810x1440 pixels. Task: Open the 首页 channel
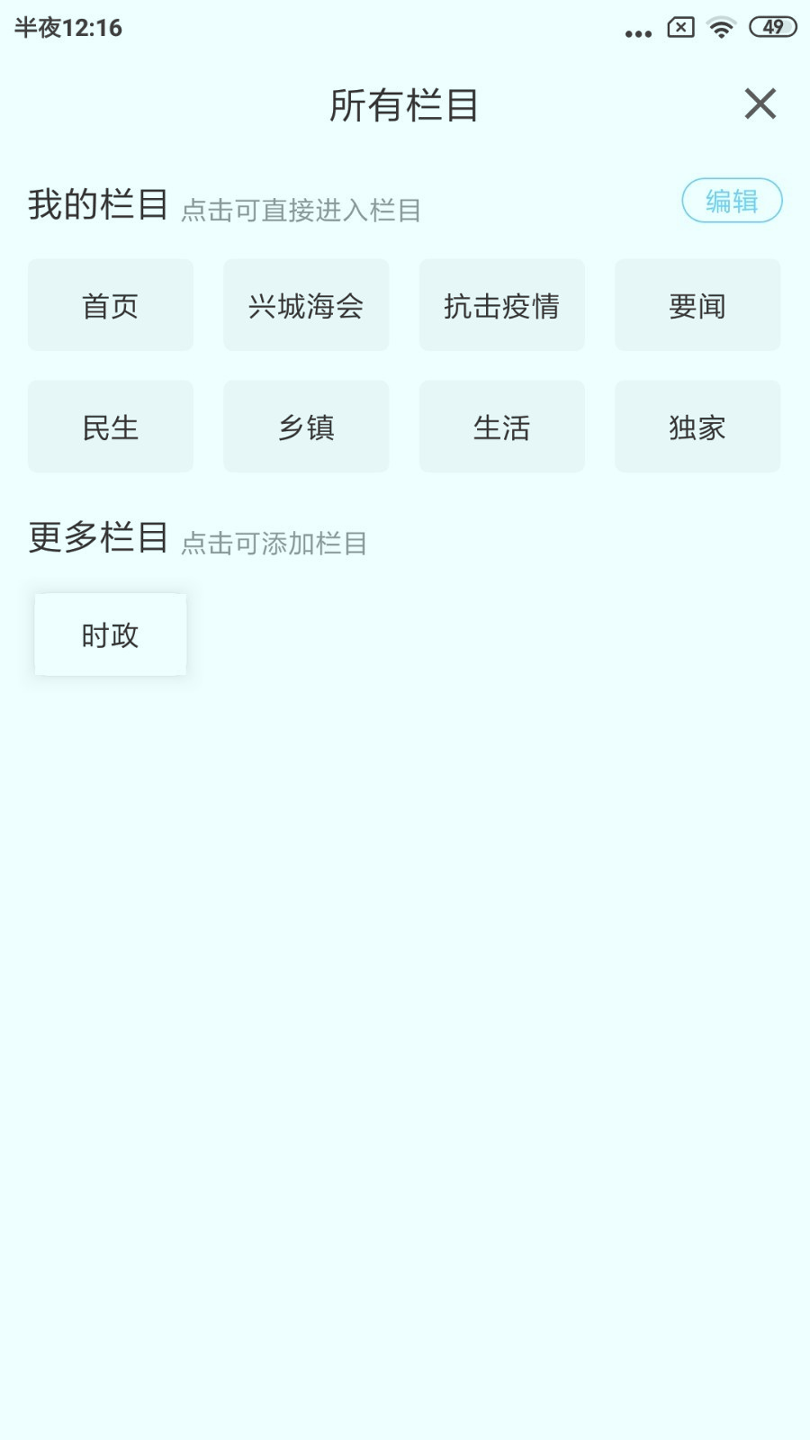coord(110,304)
